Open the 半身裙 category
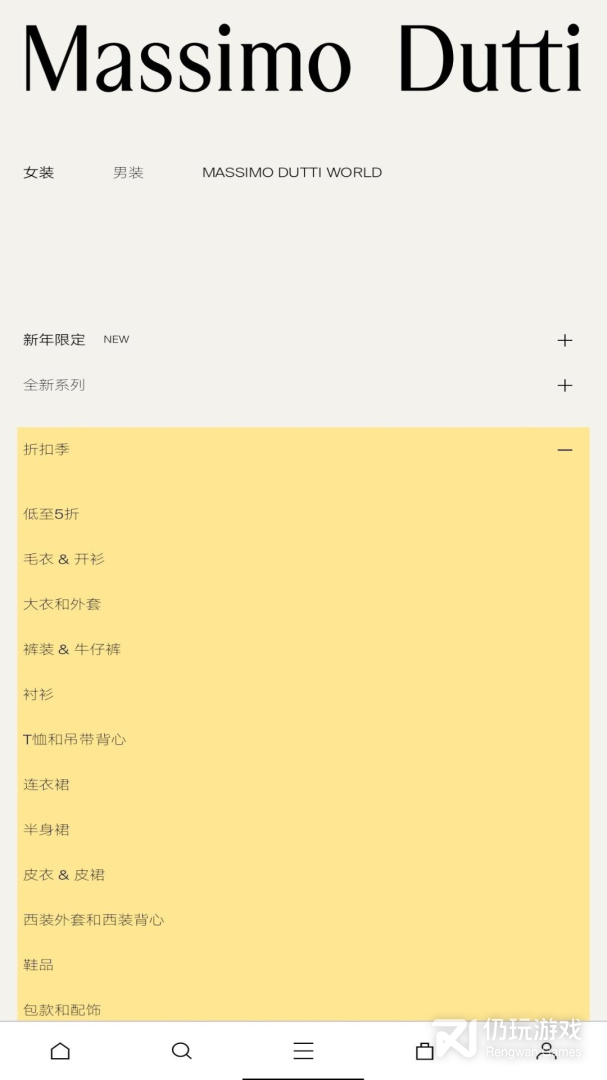 point(47,829)
